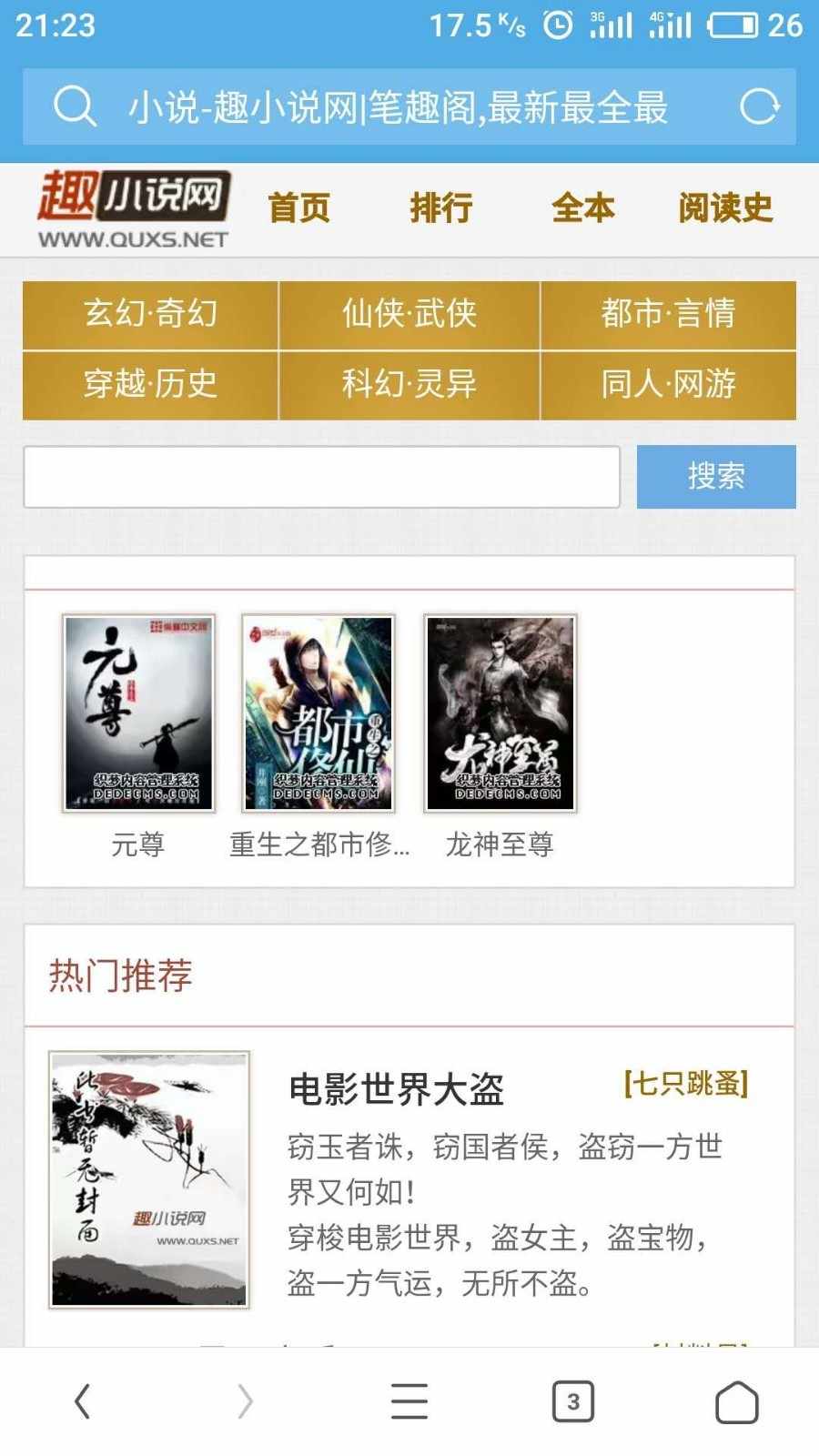Select the 仙侠·武侠 category
Image resolution: width=819 pixels, height=1456 pixels.
(409, 314)
